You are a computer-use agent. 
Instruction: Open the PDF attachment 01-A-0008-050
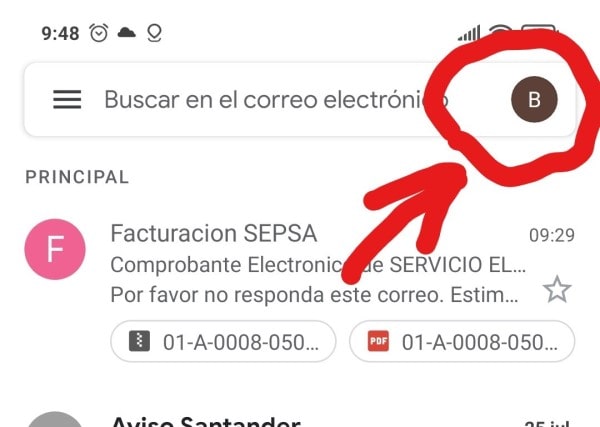[461, 342]
